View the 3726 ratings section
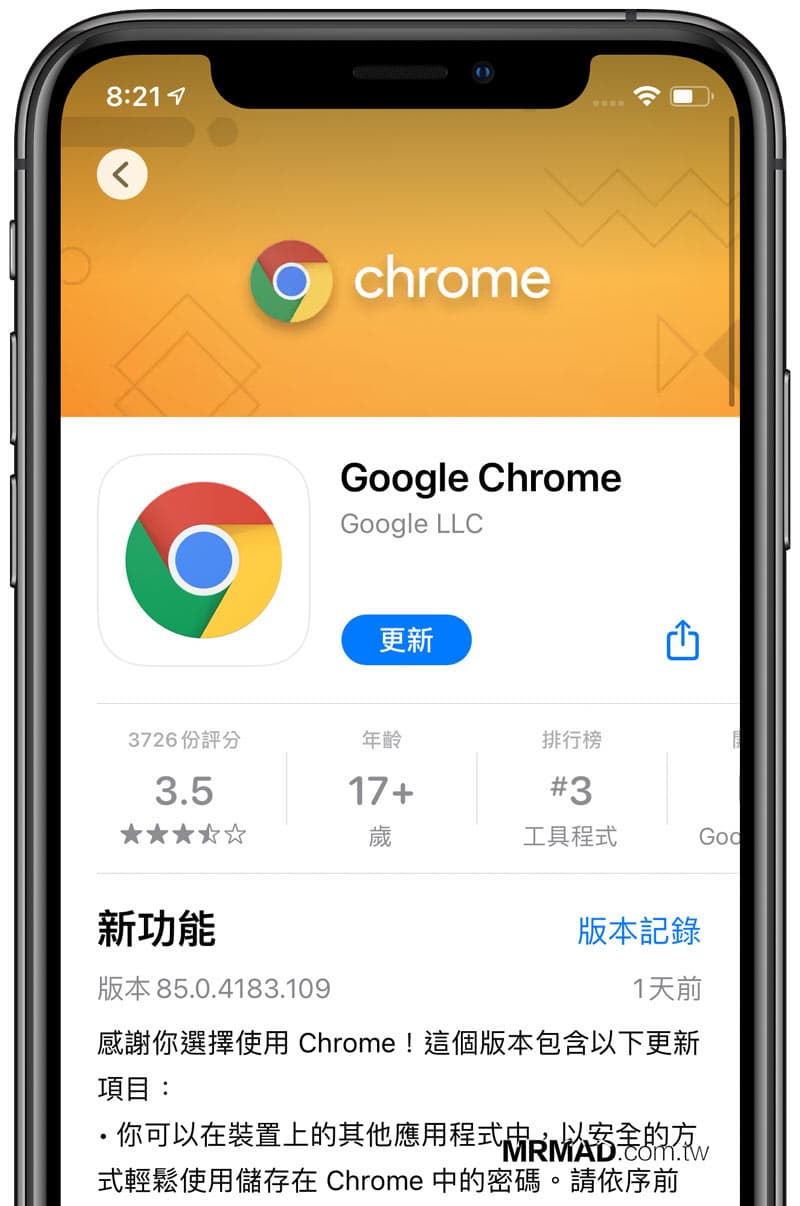This screenshot has height=1206, width=800. pyautogui.click(x=184, y=790)
